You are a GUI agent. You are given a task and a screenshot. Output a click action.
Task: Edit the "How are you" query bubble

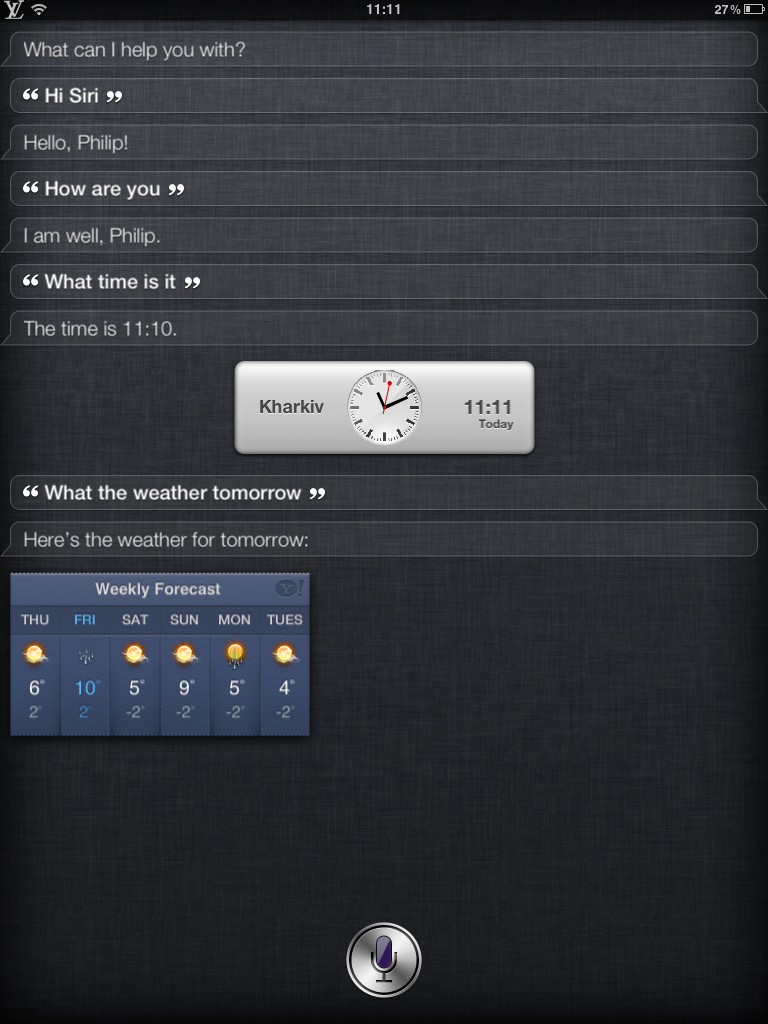click(384, 189)
